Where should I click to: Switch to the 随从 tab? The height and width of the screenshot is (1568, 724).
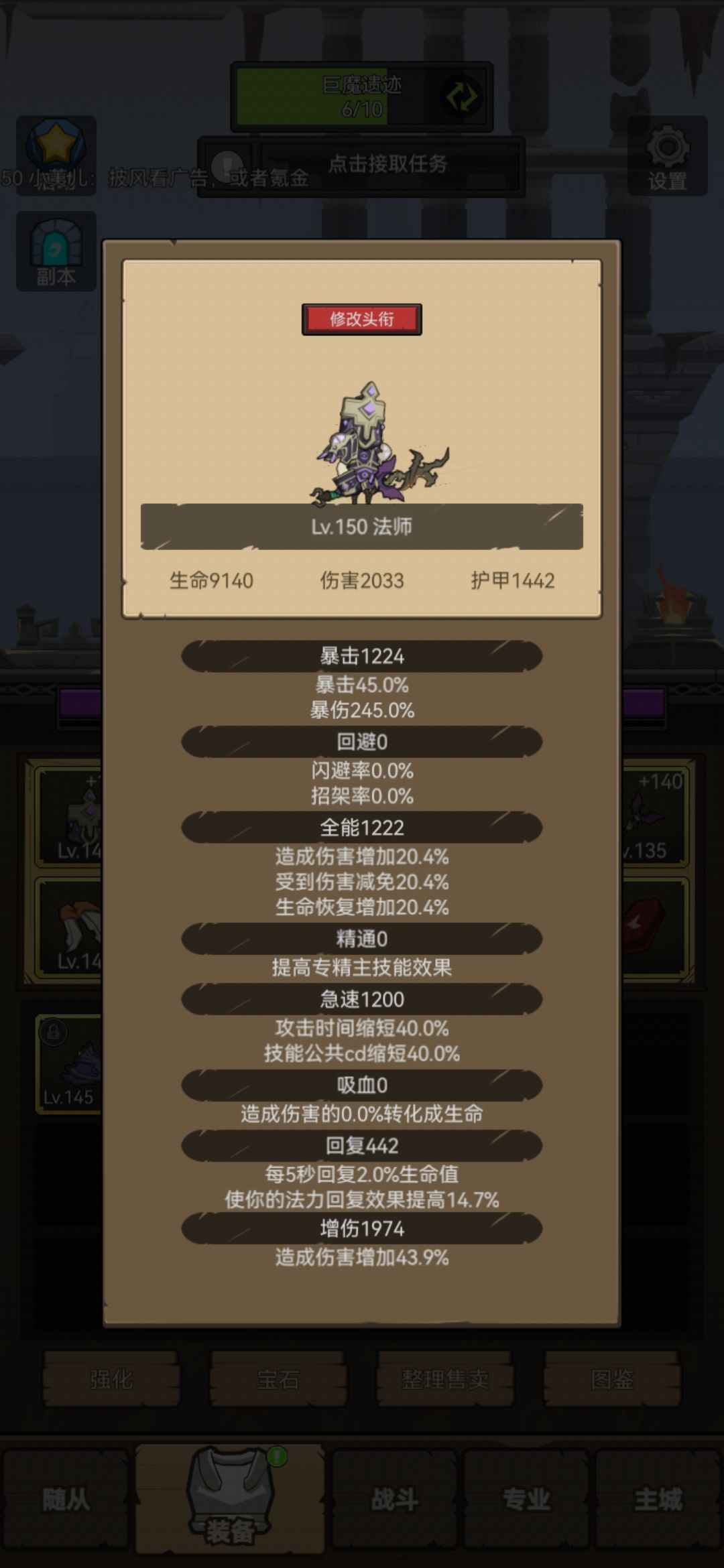coord(66,1500)
